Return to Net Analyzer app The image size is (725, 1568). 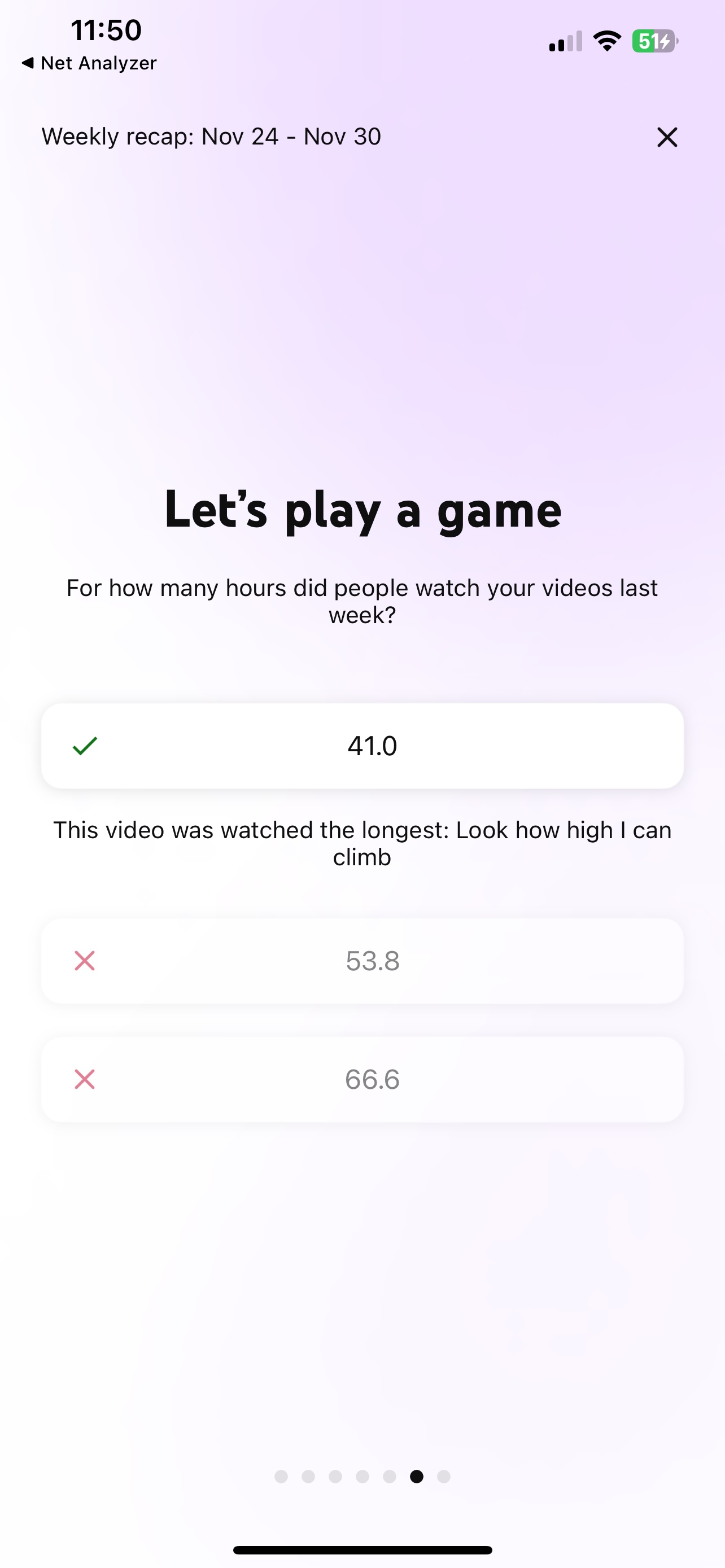(89, 63)
